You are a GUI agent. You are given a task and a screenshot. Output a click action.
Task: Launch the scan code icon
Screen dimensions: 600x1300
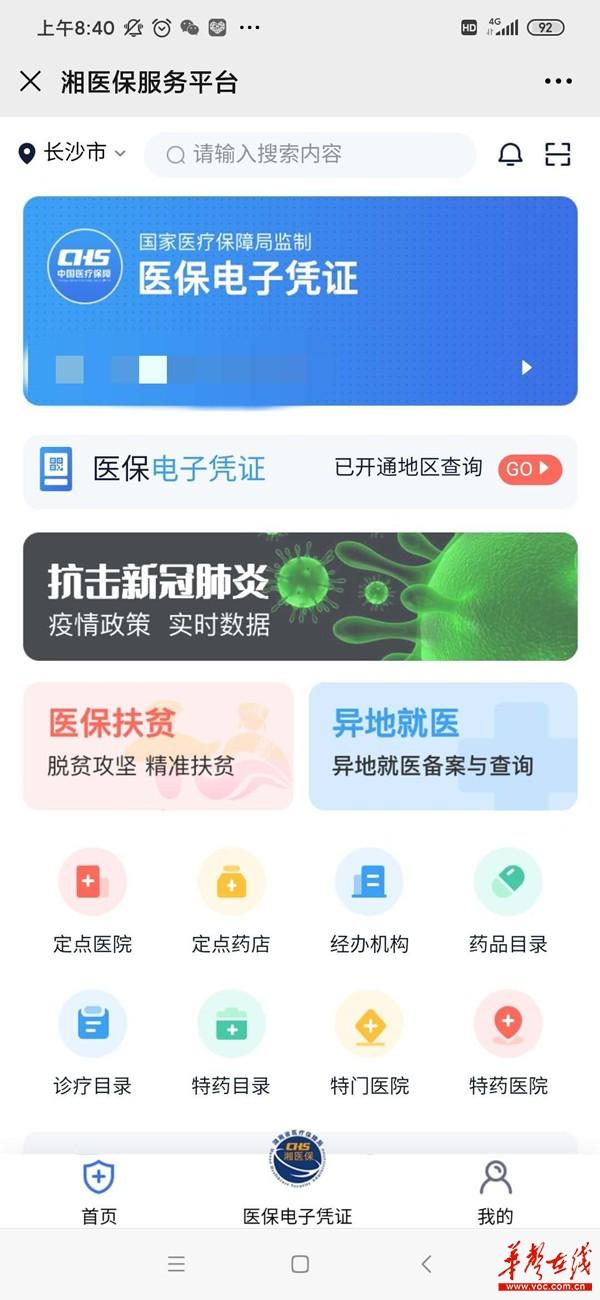point(557,154)
